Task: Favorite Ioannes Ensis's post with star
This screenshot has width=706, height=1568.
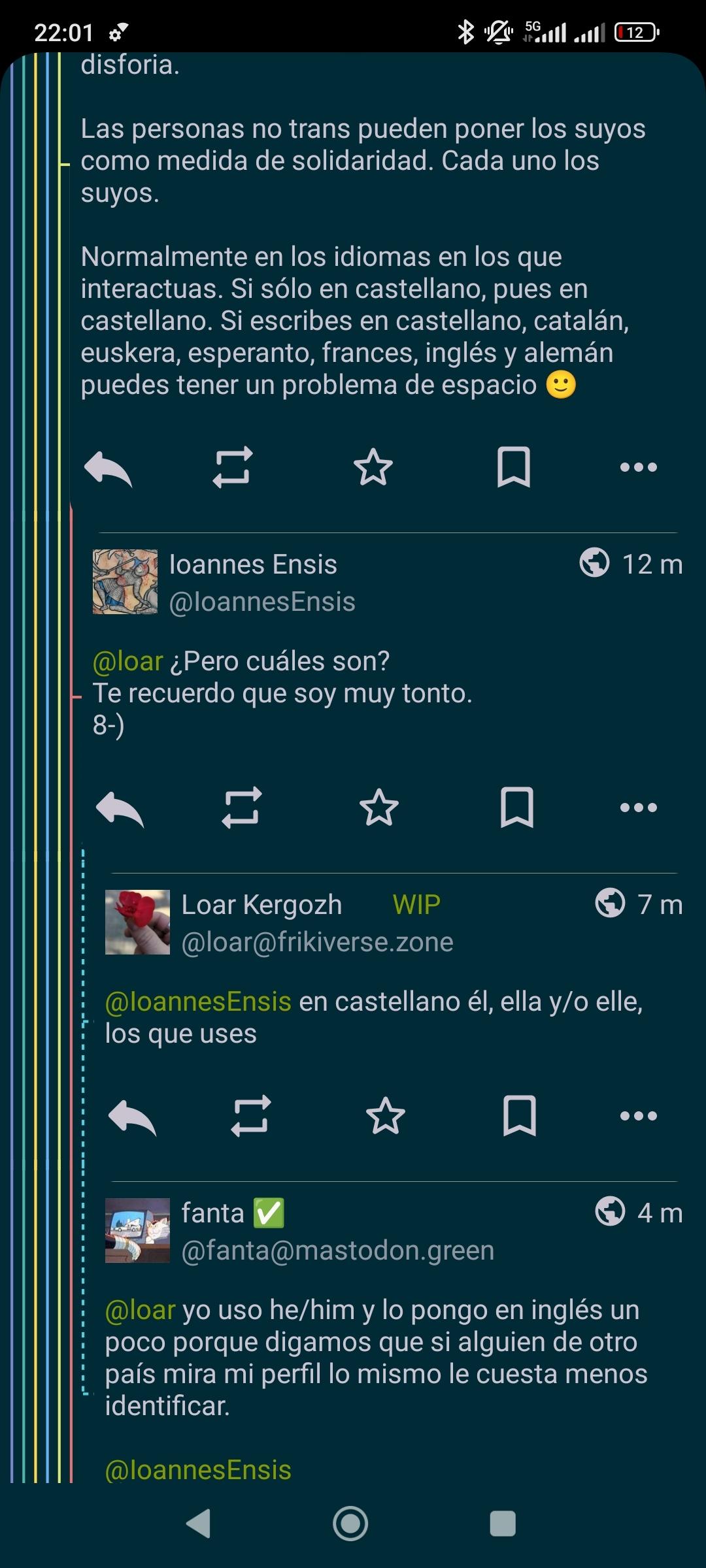Action: (x=378, y=808)
